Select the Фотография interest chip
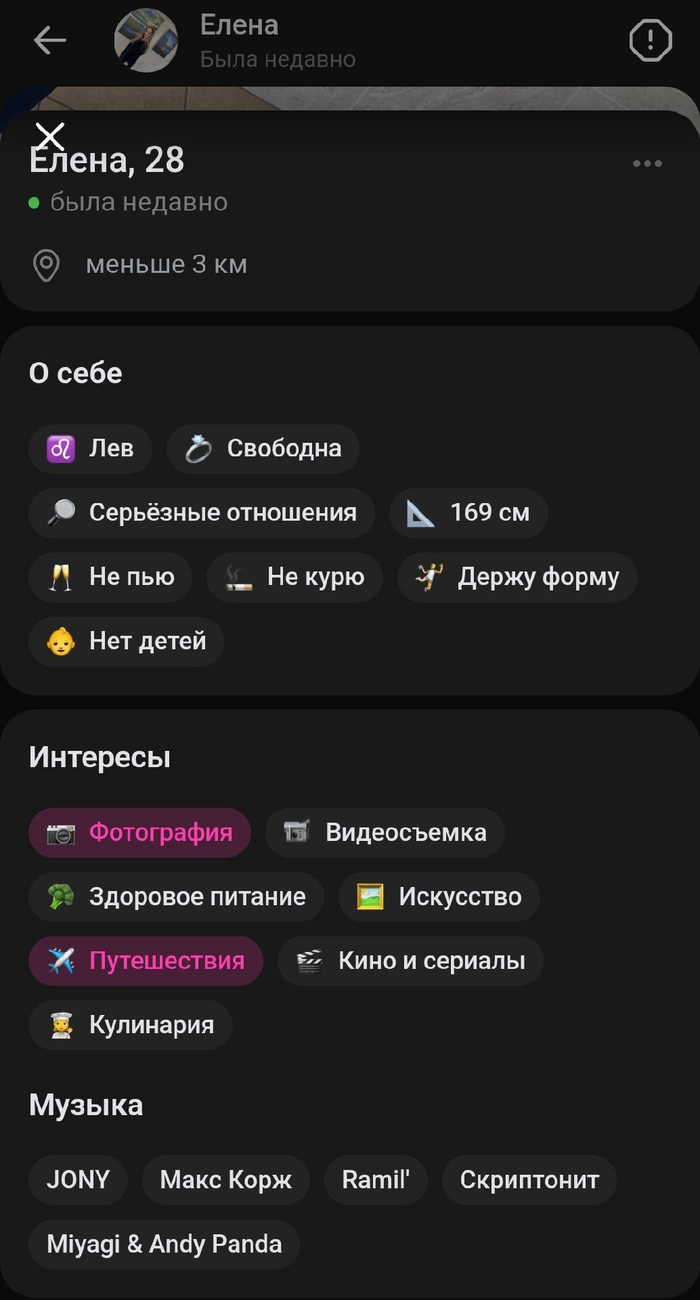This screenshot has height=1300, width=700. (x=140, y=833)
